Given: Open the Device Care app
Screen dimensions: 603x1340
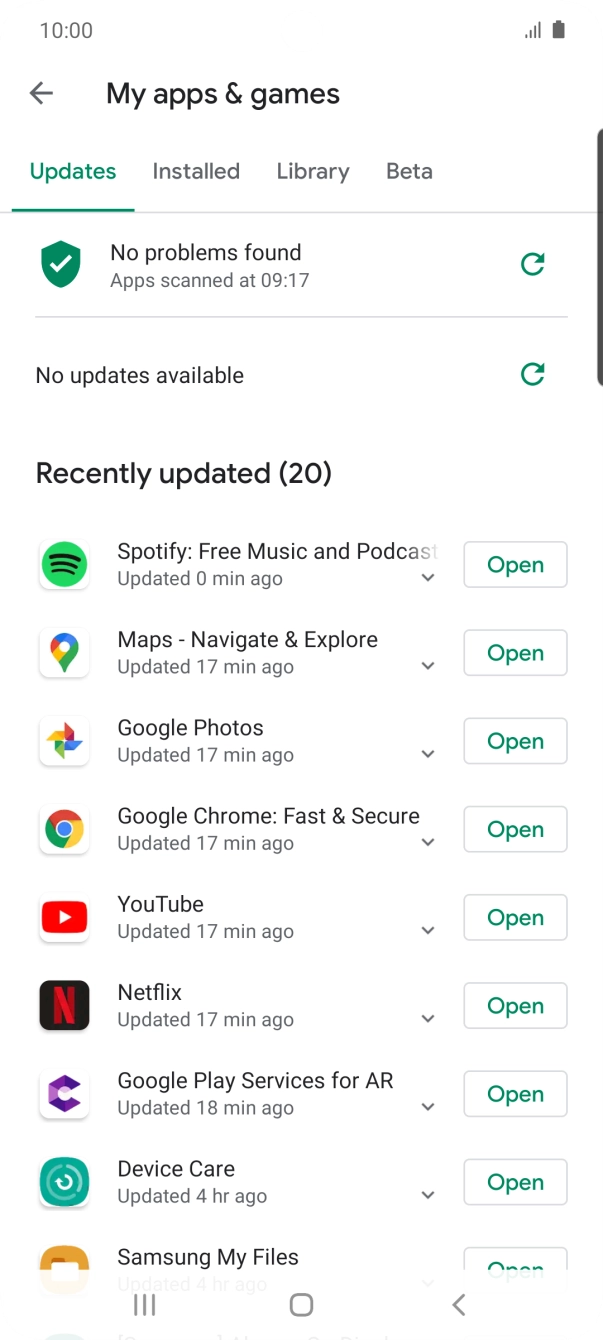Looking at the screenshot, I should click(515, 1182).
